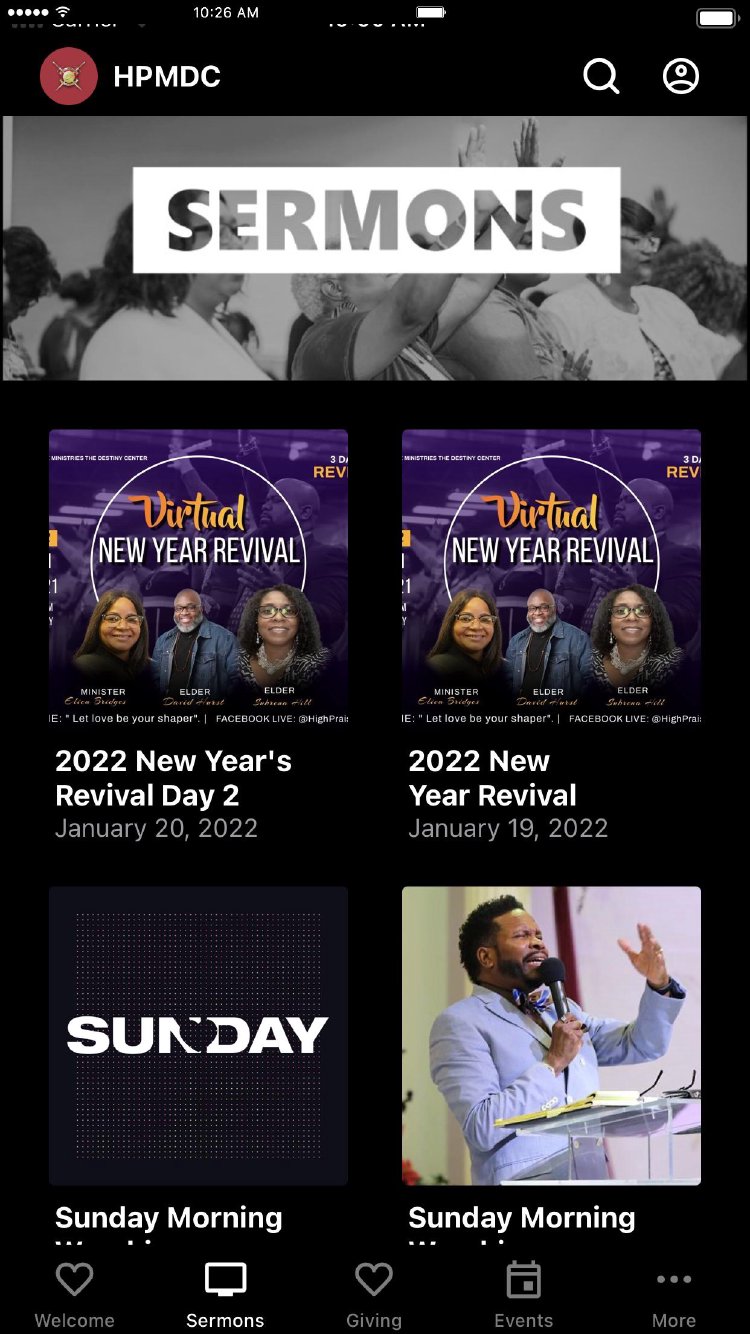Go to the Giving tab

pyautogui.click(x=374, y=1295)
